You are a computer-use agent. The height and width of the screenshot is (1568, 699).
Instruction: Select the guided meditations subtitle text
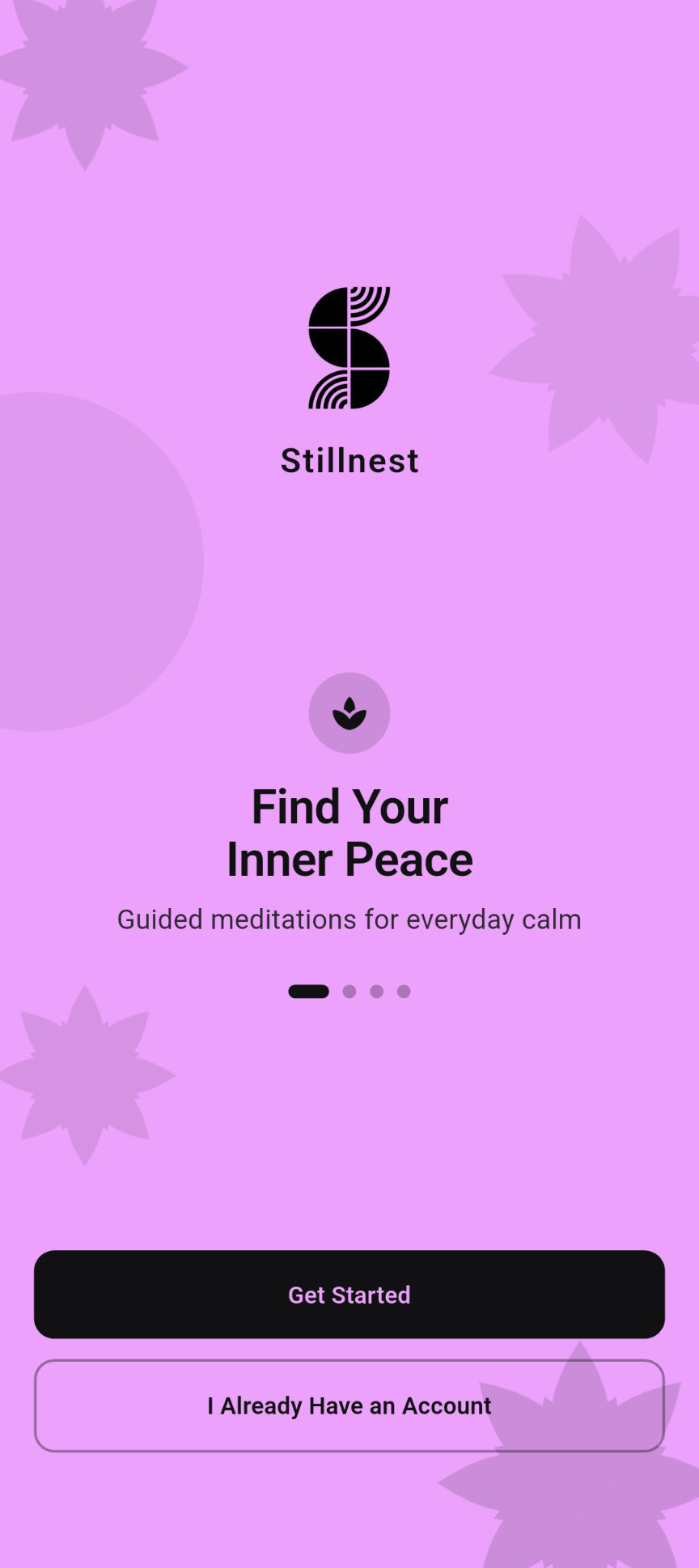349,919
